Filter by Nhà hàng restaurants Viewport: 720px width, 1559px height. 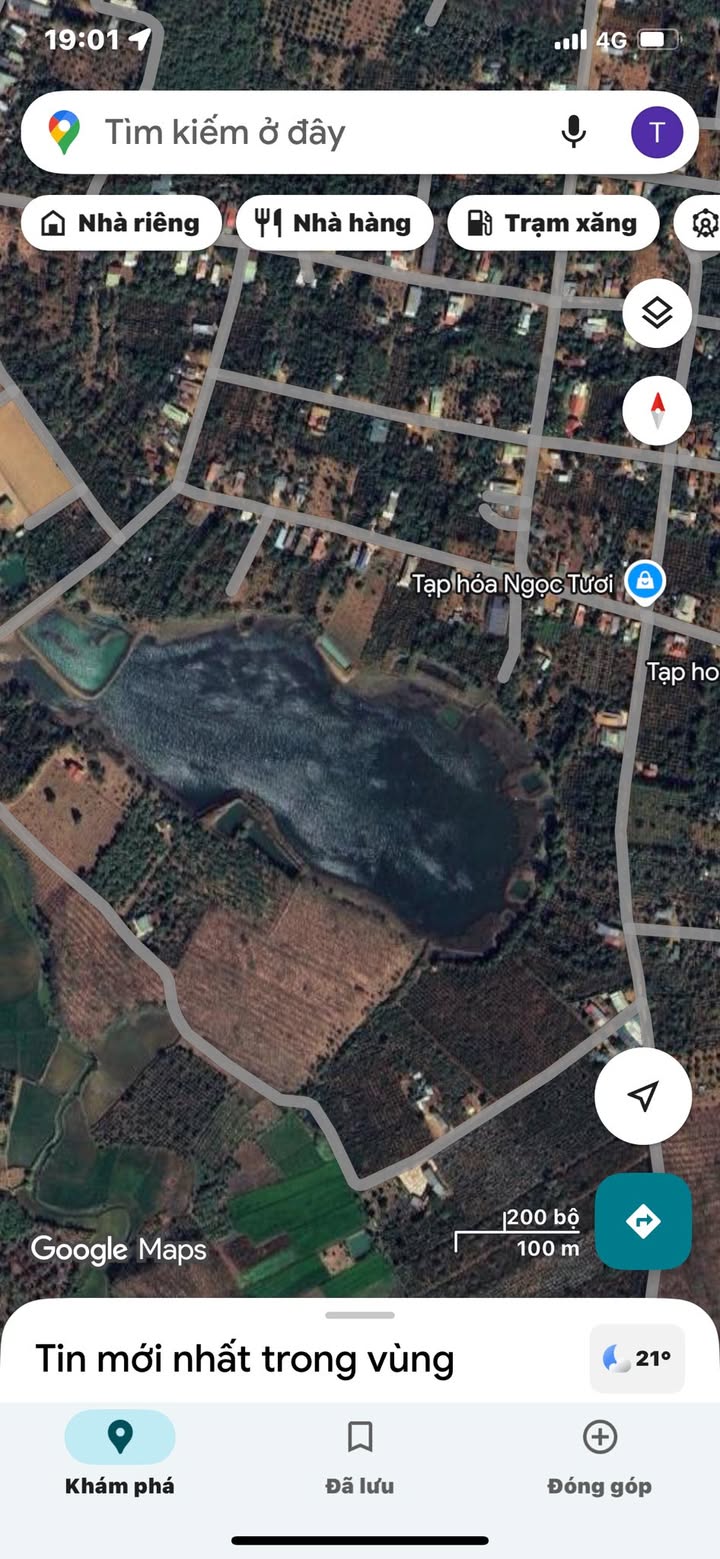click(334, 223)
